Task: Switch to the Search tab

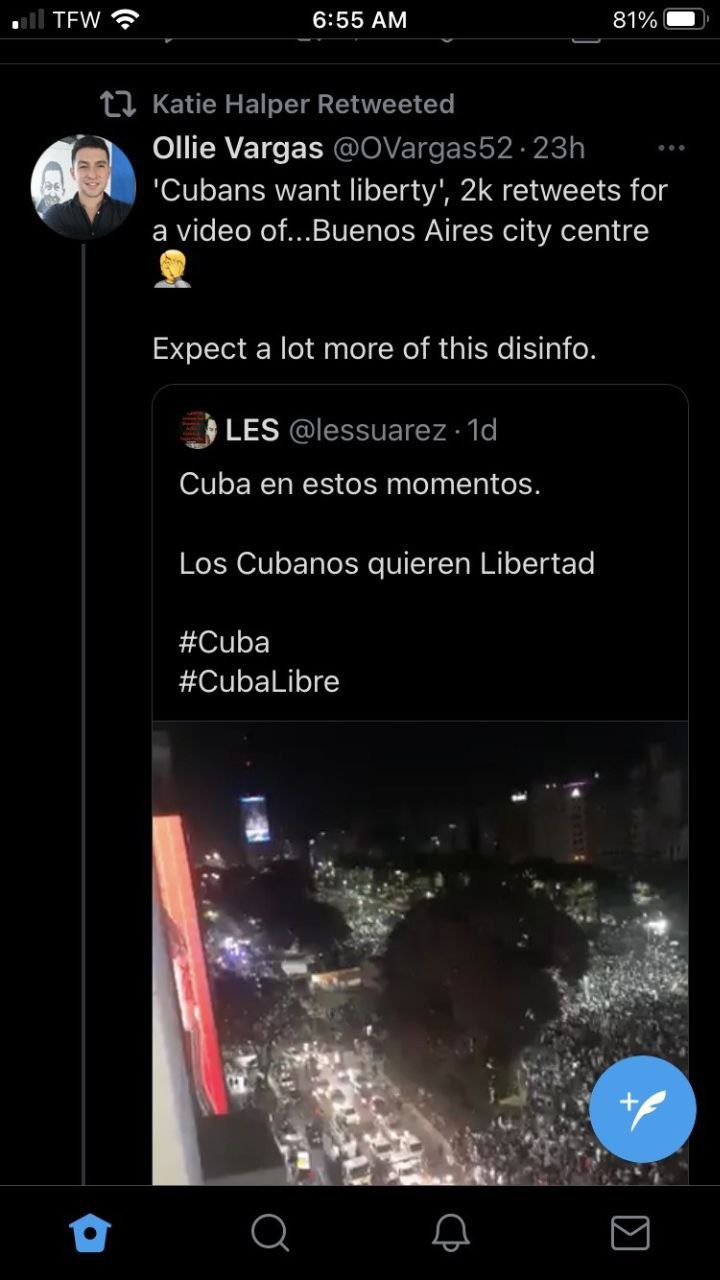Action: [x=270, y=1232]
